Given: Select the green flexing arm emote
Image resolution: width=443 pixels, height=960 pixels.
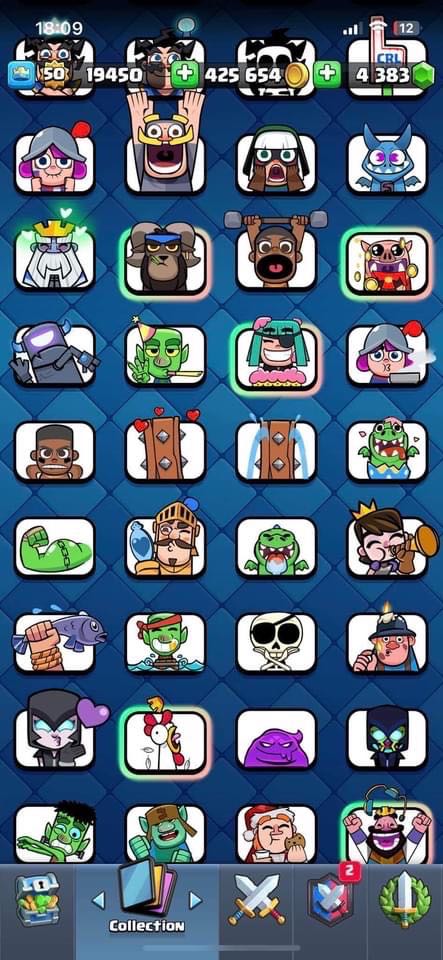Looking at the screenshot, I should click(54, 547).
